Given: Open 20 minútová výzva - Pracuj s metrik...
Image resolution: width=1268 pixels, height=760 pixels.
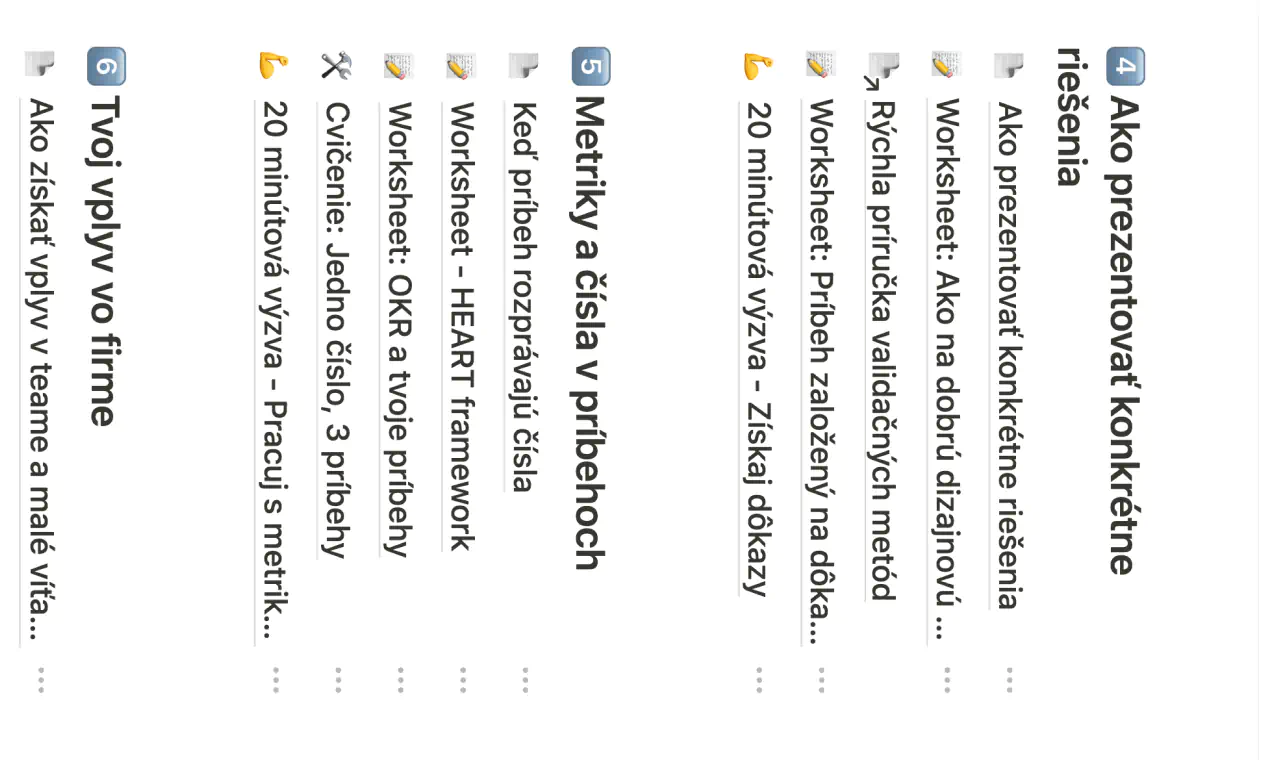Looking at the screenshot, I should [274, 370].
